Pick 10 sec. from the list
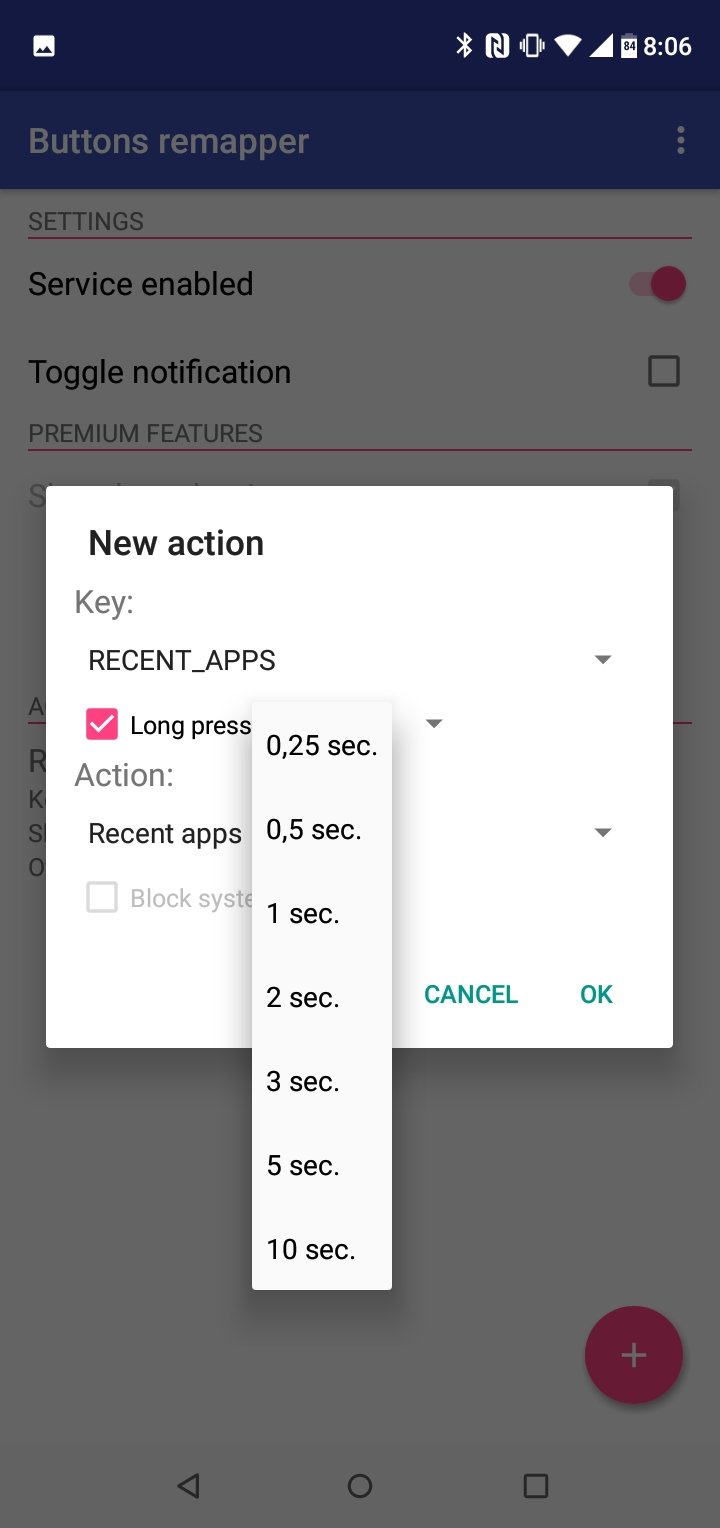Image resolution: width=720 pixels, height=1528 pixels. pos(321,1249)
